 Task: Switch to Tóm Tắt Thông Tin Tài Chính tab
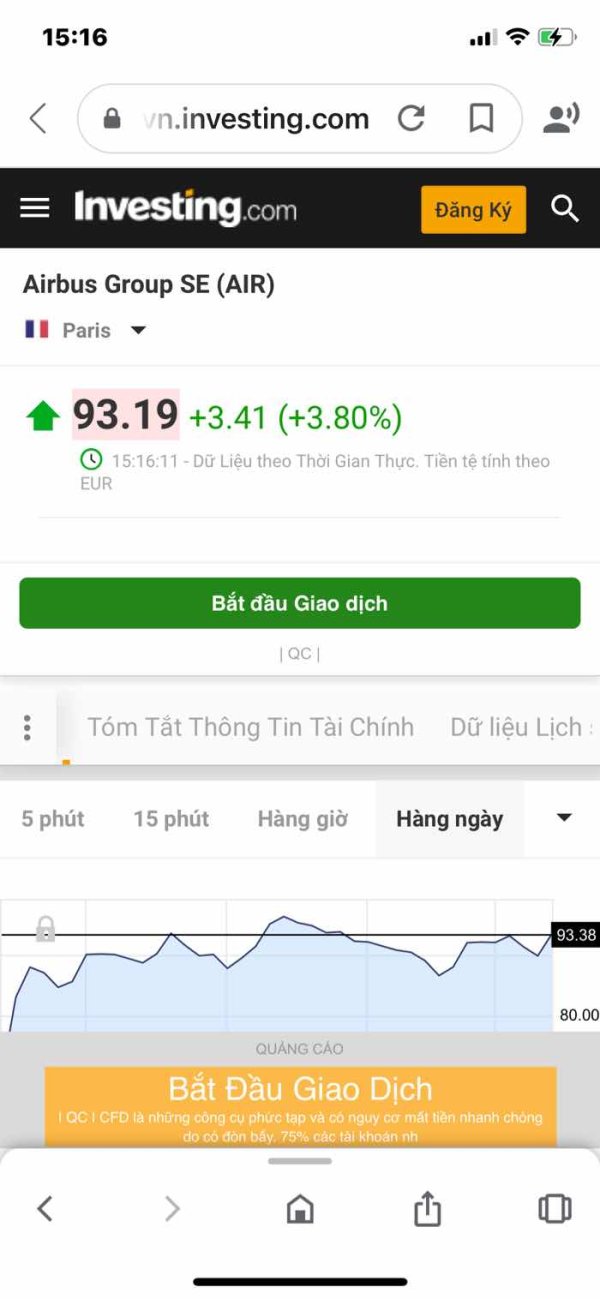(250, 727)
